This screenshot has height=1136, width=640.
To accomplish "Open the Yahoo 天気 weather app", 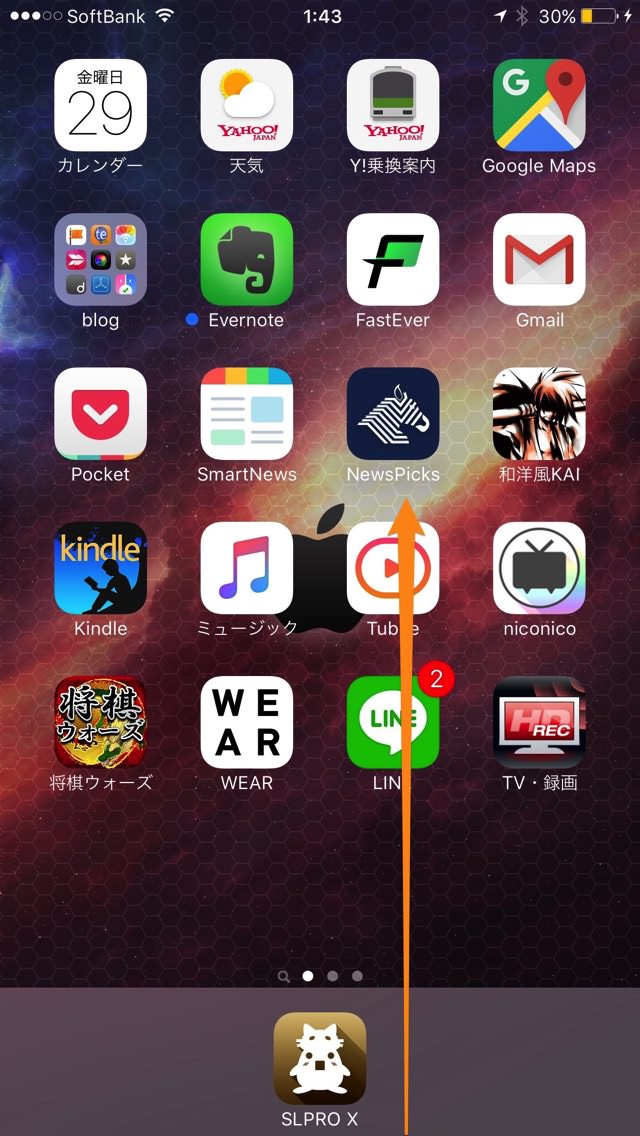I will pyautogui.click(x=246, y=105).
